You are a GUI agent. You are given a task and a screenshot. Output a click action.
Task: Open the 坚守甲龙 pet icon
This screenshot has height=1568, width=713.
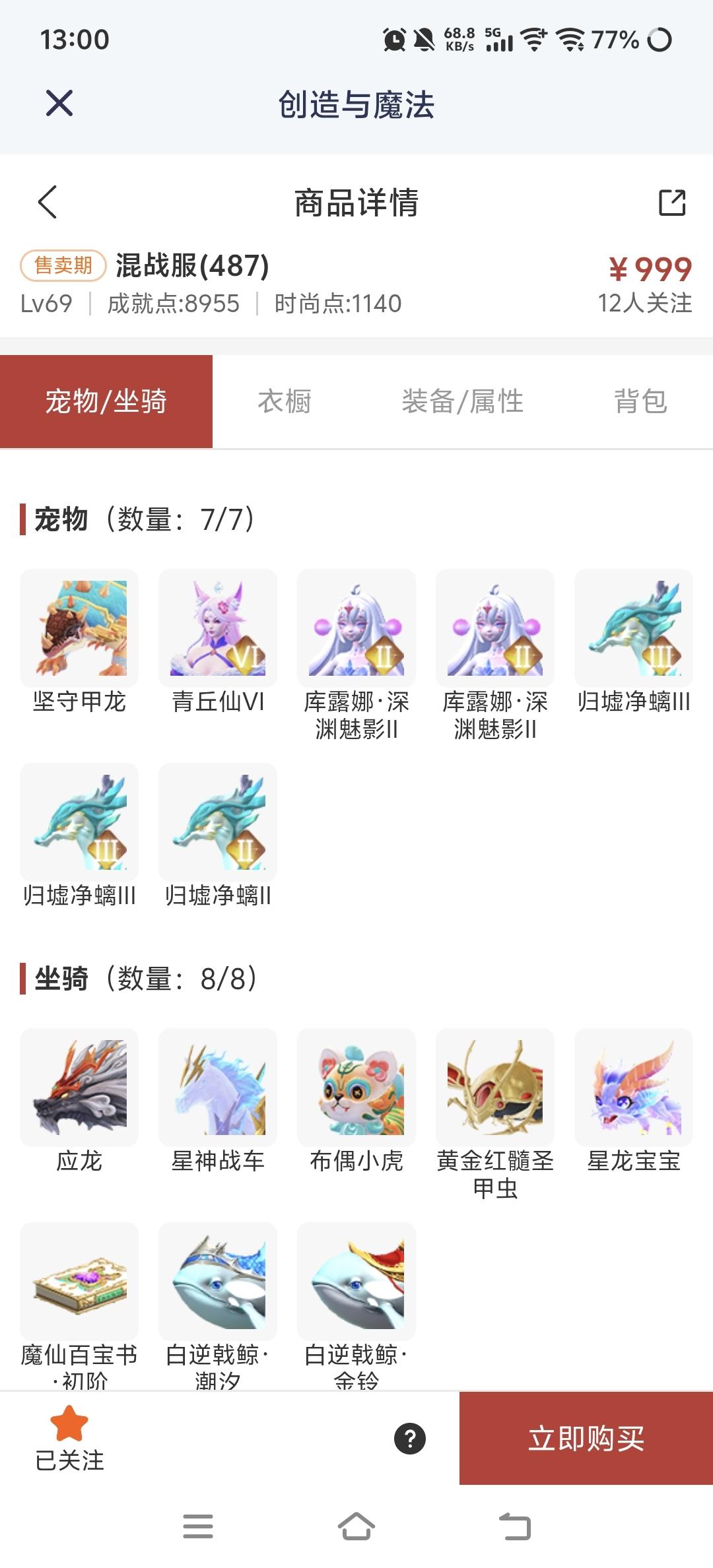click(79, 628)
